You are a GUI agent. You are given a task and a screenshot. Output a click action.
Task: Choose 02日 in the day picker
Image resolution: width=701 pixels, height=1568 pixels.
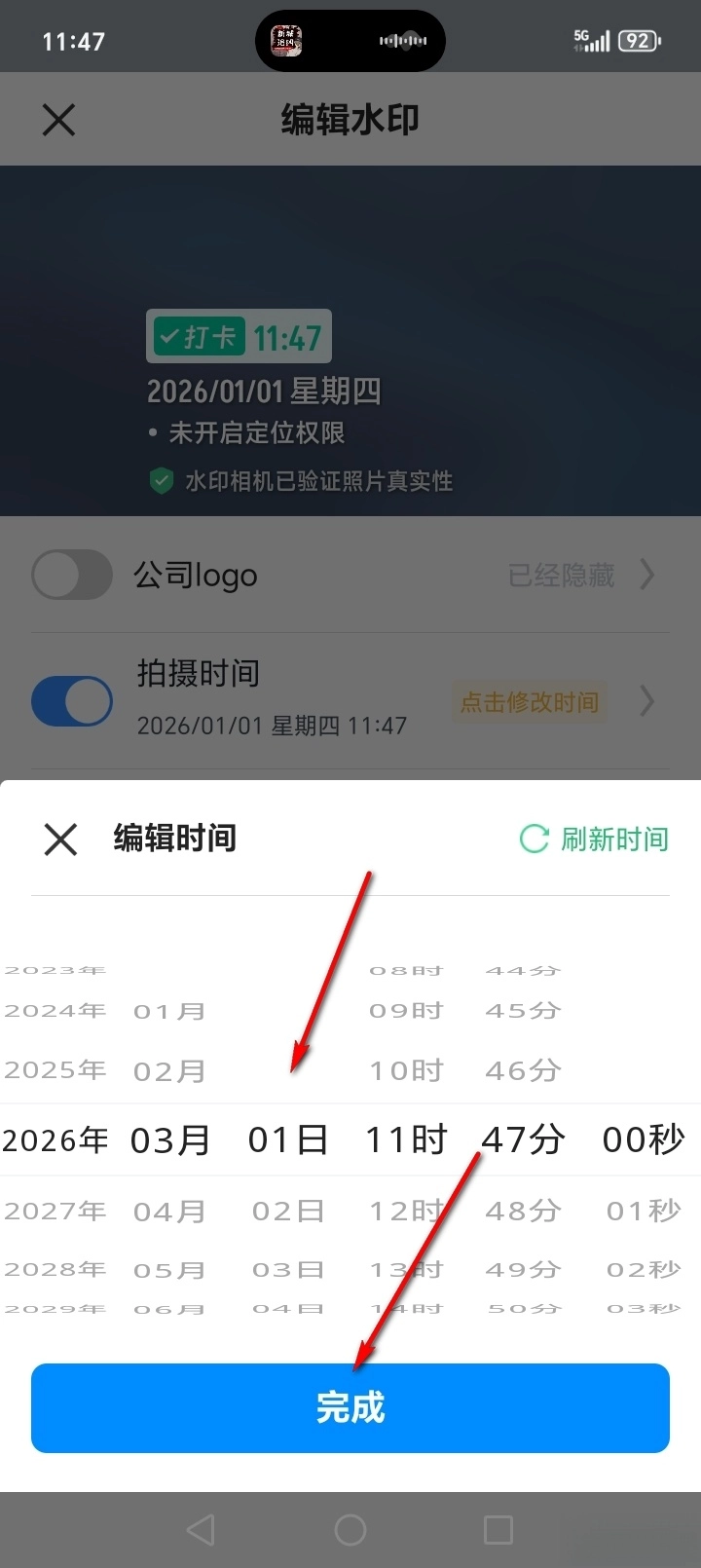(288, 1211)
